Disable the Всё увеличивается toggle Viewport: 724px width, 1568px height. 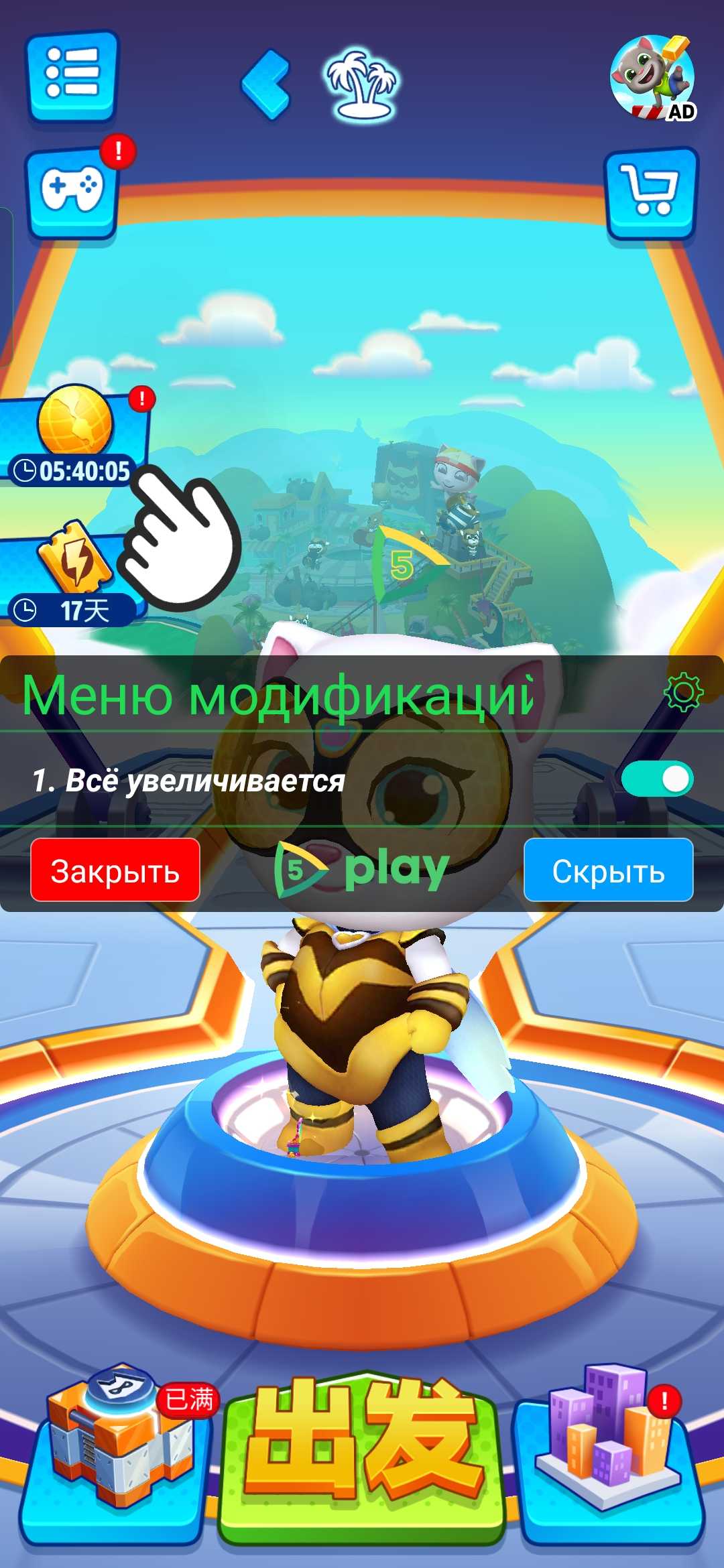click(657, 779)
